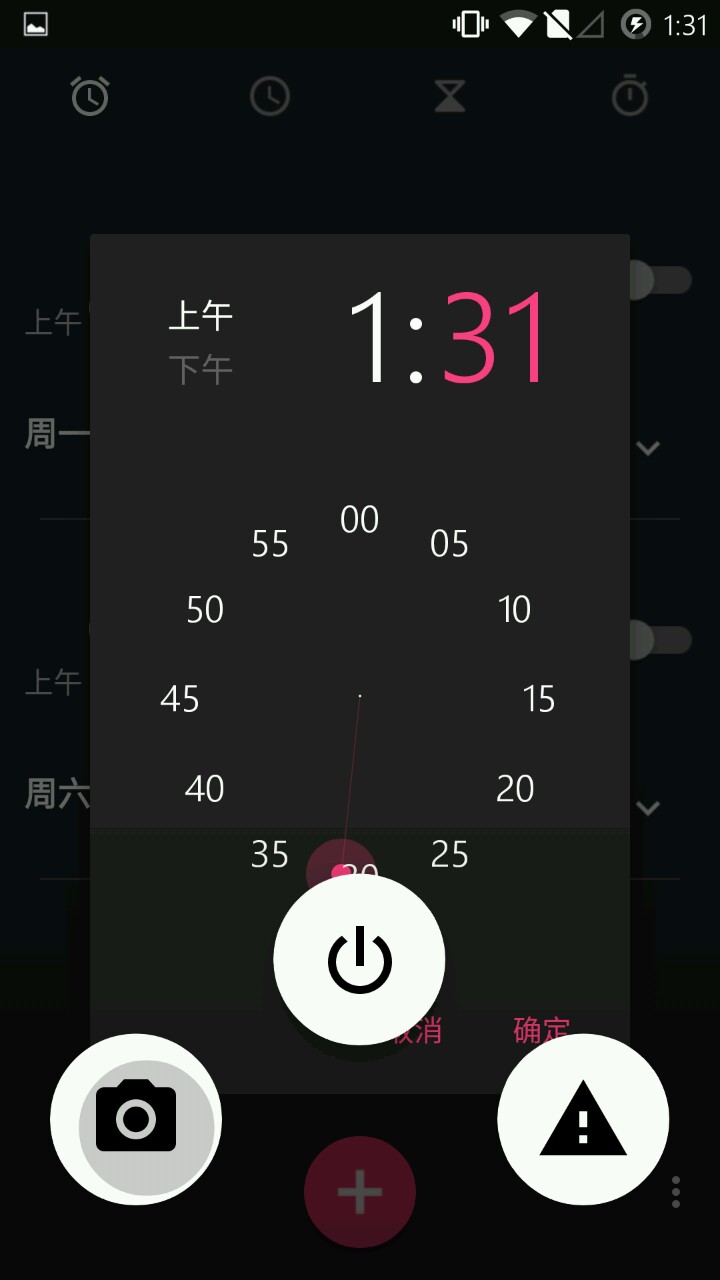Set minutes to 45 on dial

[180, 699]
